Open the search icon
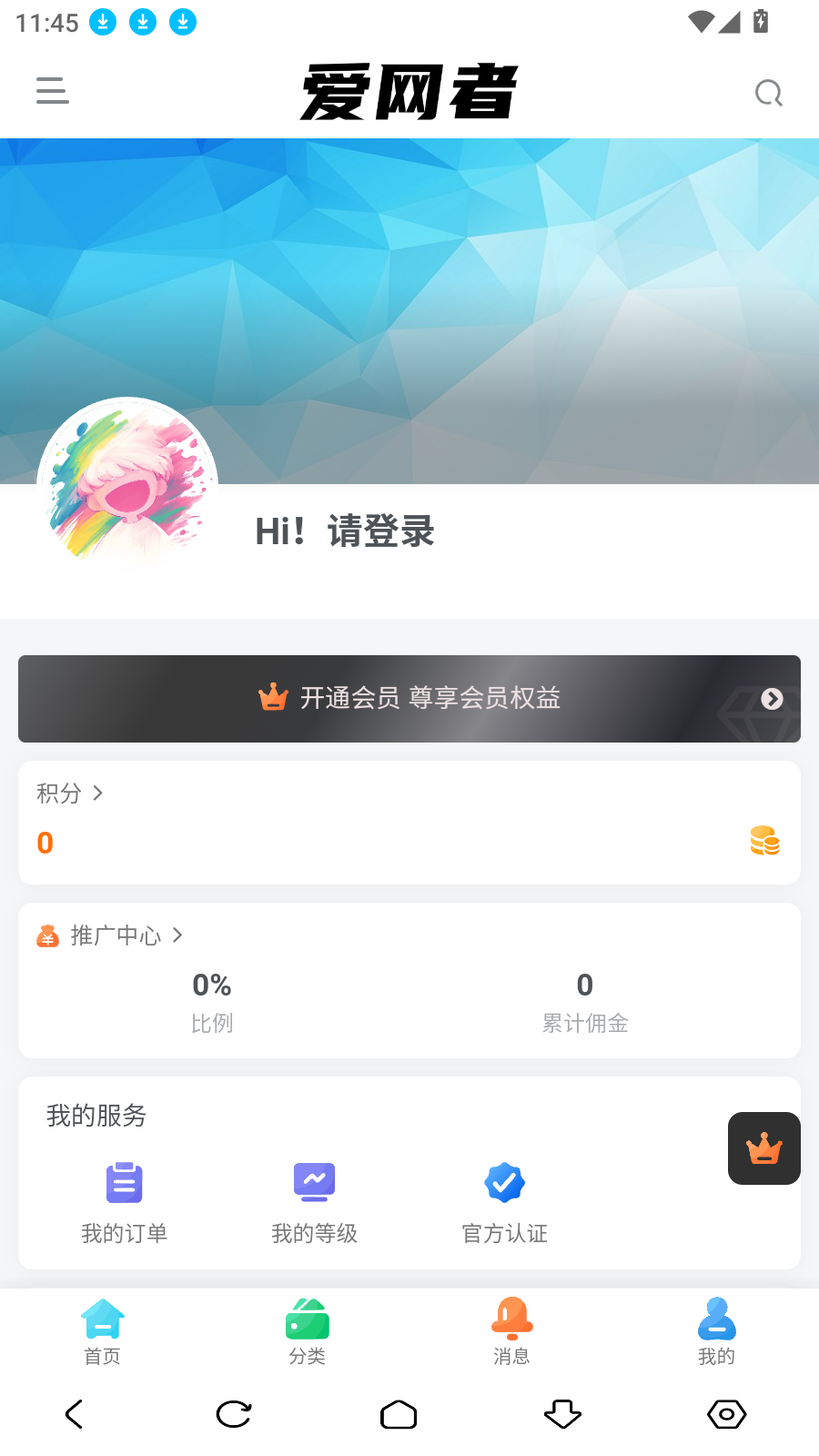This screenshot has width=819, height=1456. point(768,93)
